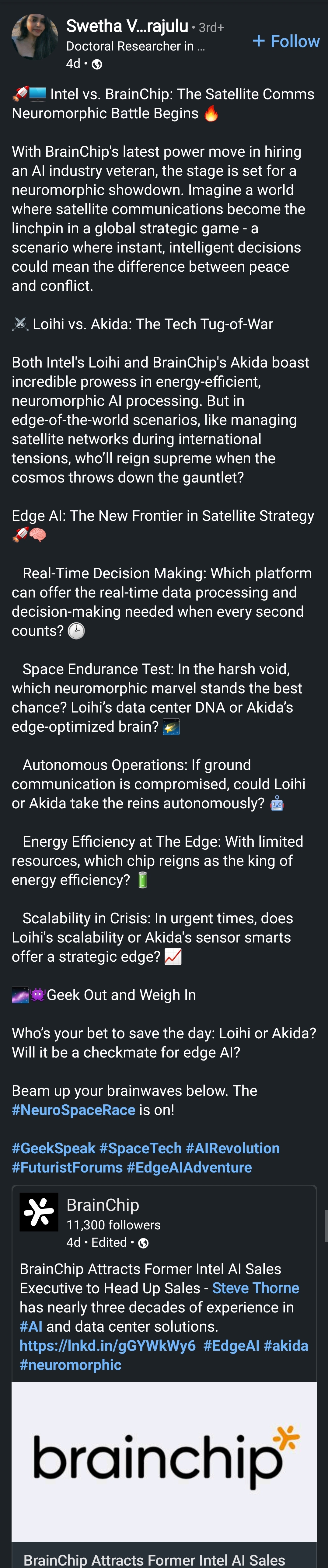
Task: Open Swetha V...rajulu's profile name
Action: click(x=127, y=26)
